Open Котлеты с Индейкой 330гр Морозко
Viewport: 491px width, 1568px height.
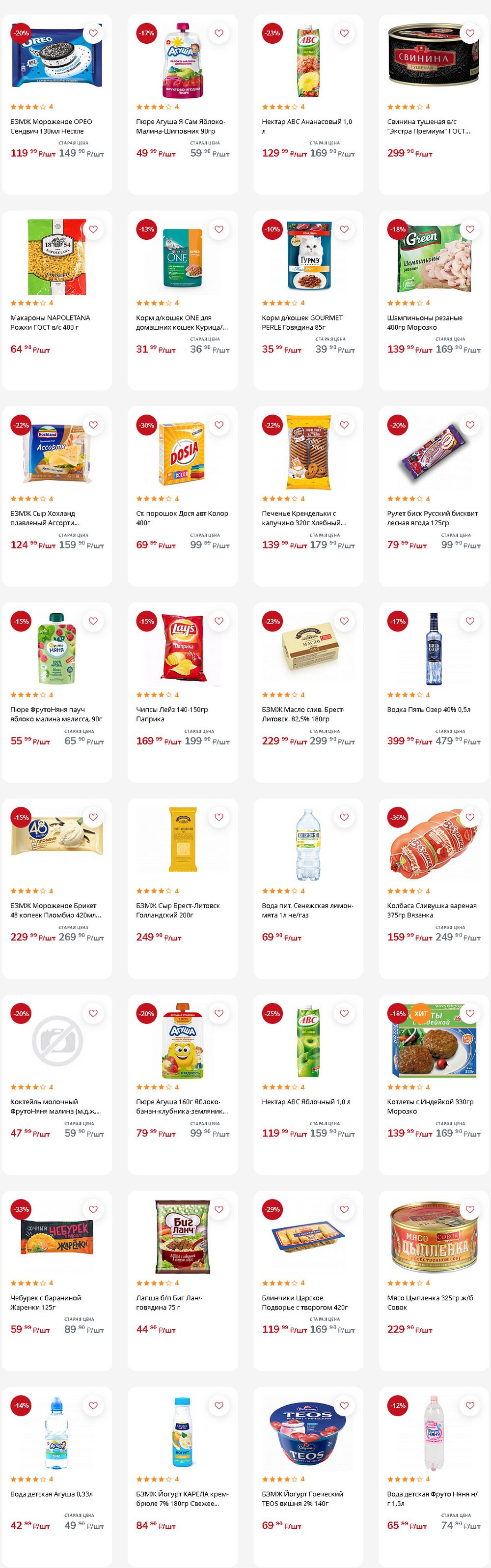point(430,1106)
